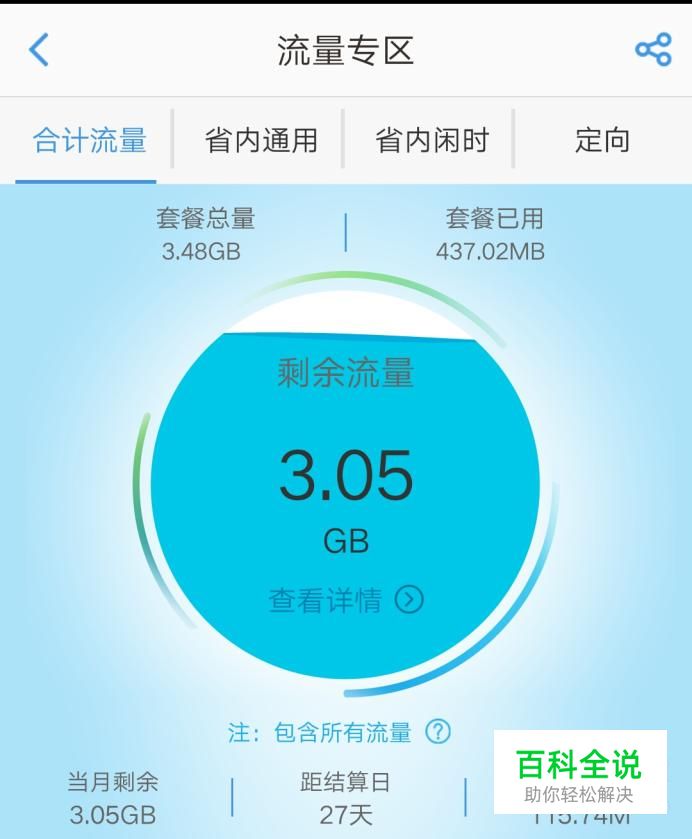Switch to the 省内通用 tab
The width and height of the screenshot is (692, 839).
click(260, 140)
